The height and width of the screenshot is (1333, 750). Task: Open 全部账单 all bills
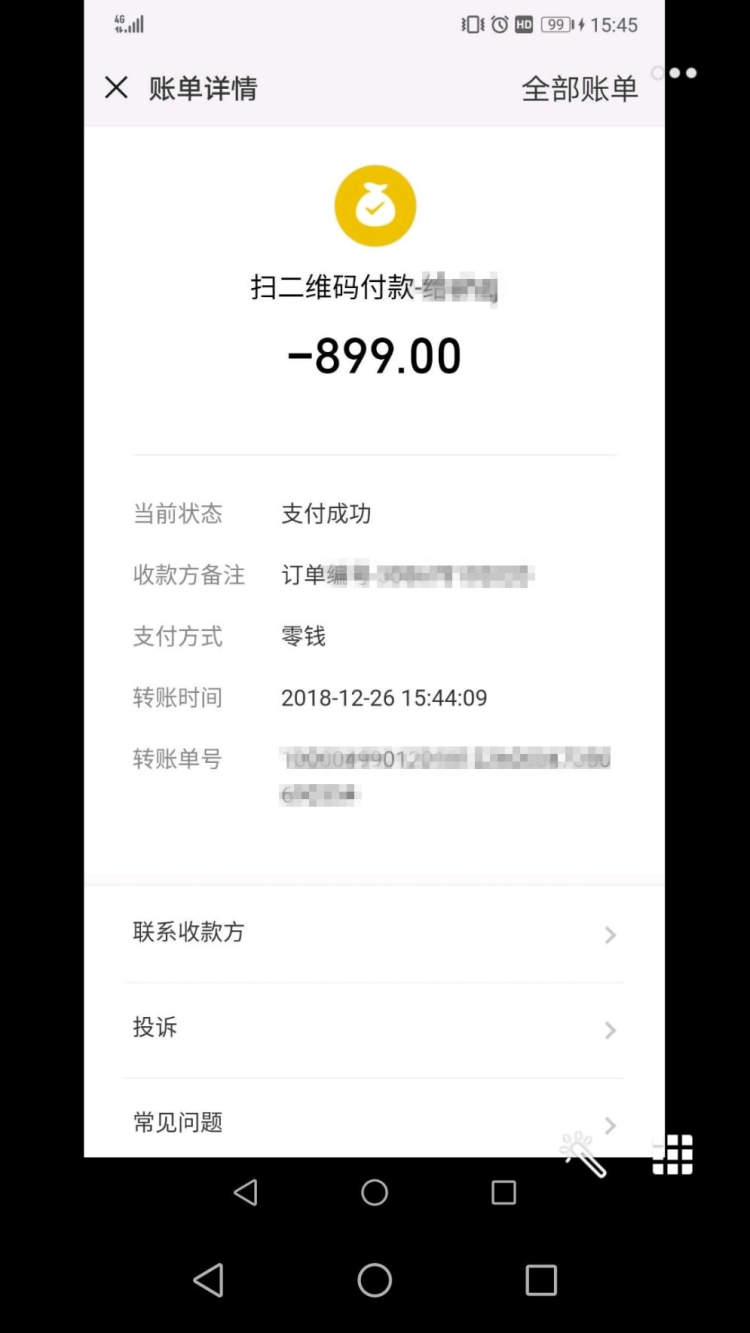click(x=580, y=88)
